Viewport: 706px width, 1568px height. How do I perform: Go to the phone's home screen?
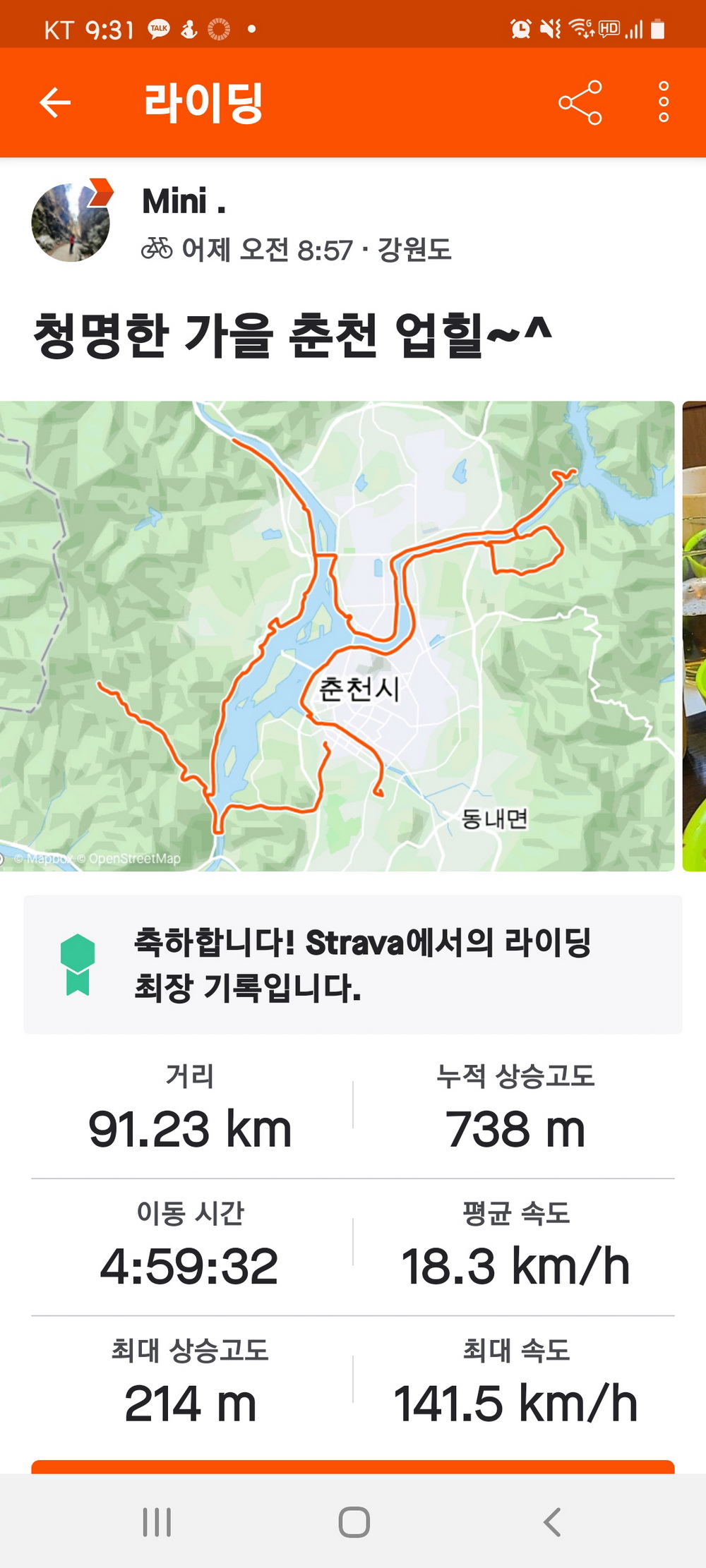point(354,1522)
